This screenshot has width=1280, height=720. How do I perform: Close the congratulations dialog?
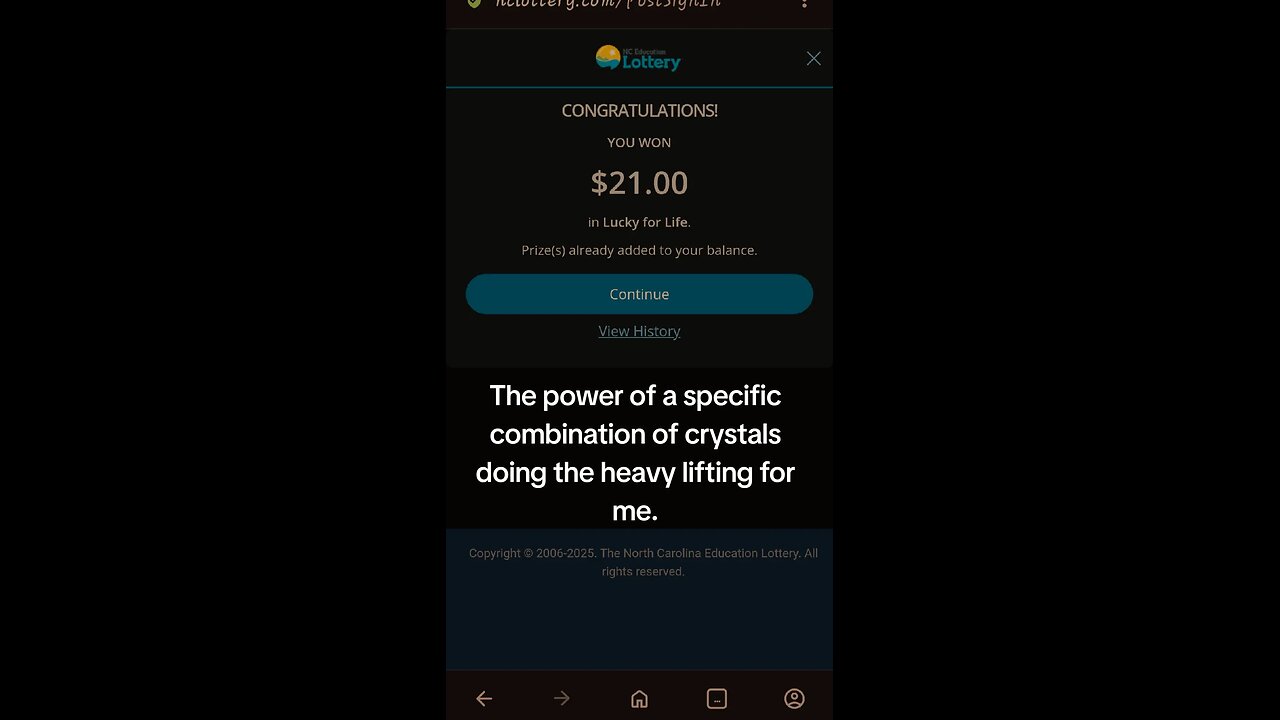tap(813, 59)
